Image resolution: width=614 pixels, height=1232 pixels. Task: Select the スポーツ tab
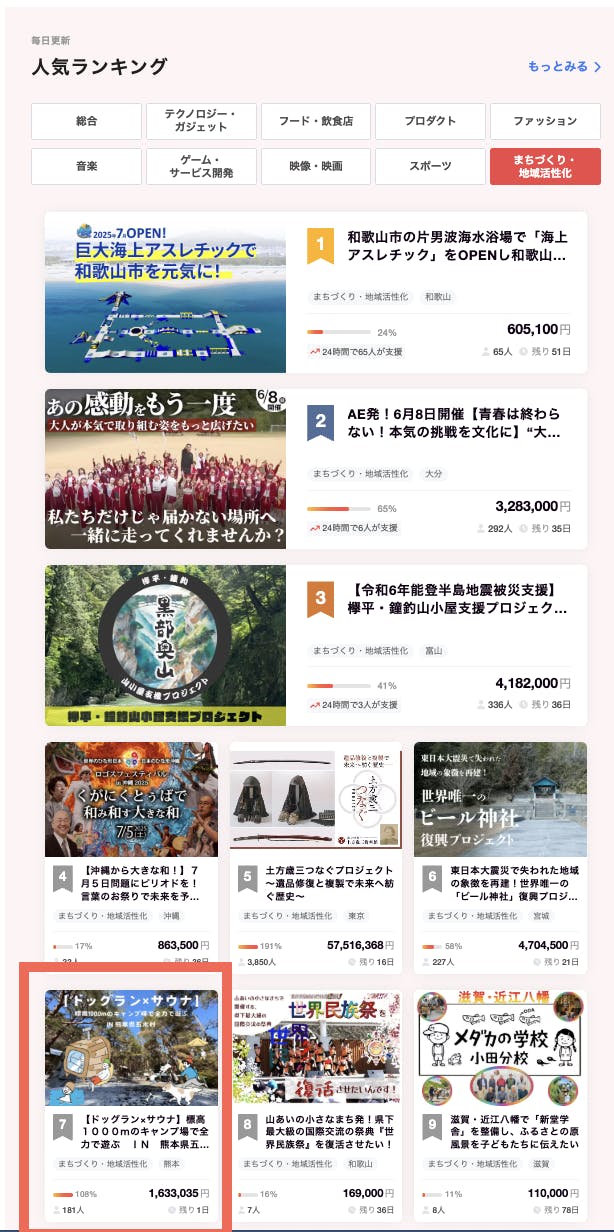[430, 166]
